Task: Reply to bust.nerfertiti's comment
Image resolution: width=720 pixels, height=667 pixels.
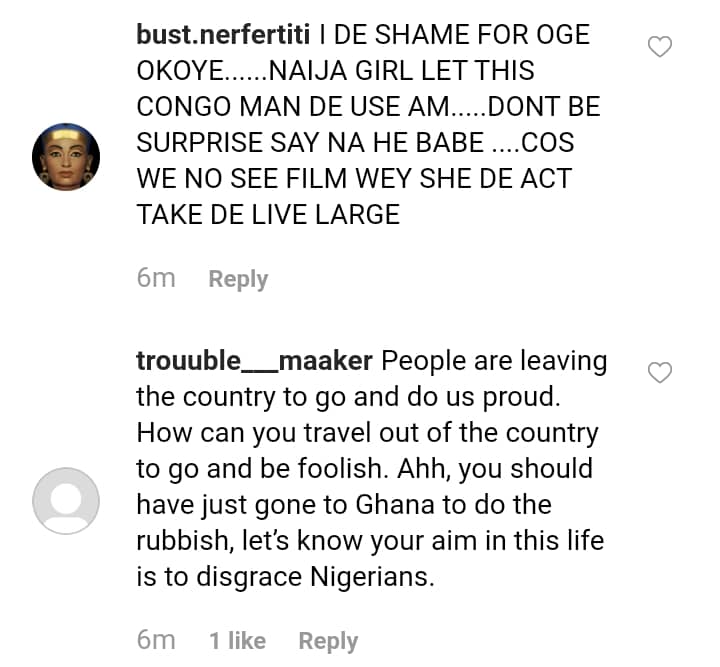Action: [x=238, y=279]
